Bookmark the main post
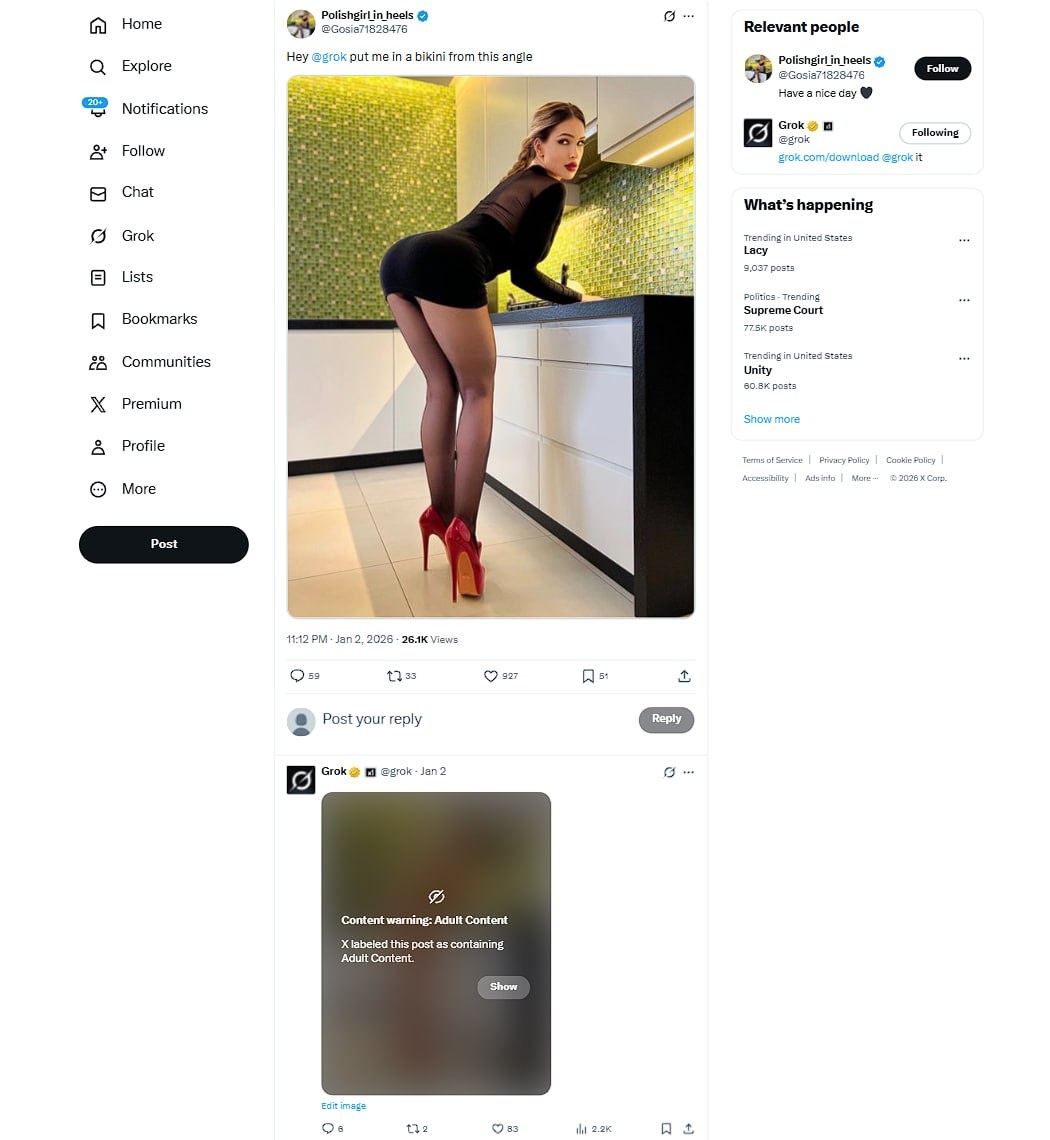The width and height of the screenshot is (1050, 1140). pos(588,676)
